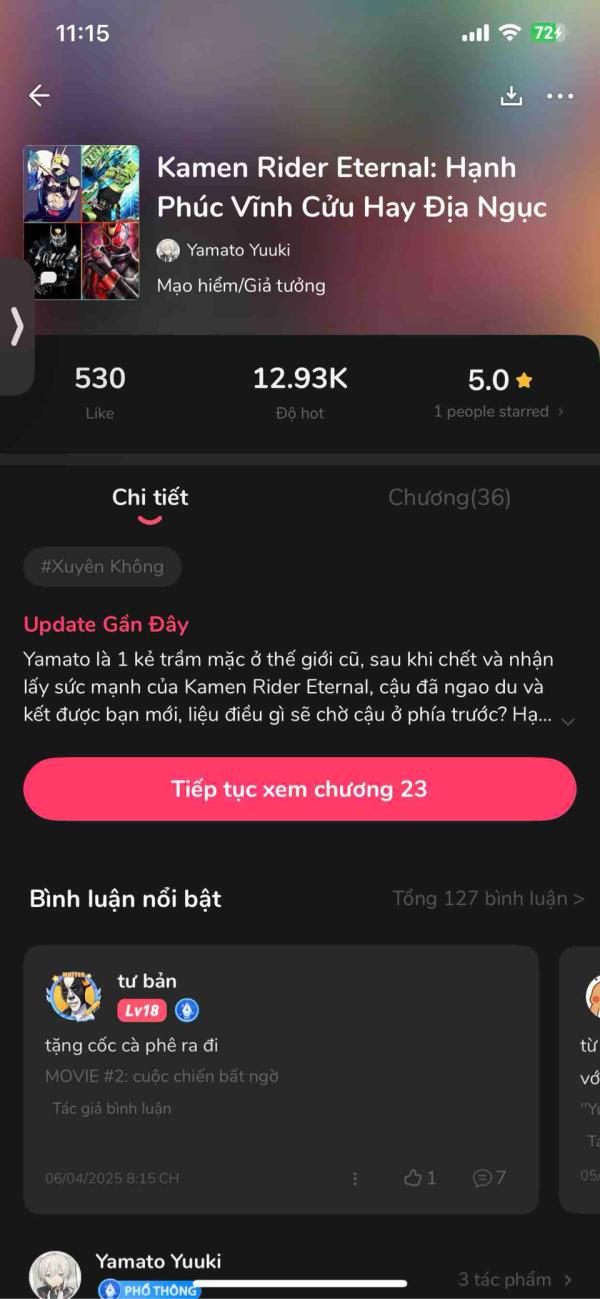Open replies on tư bản's comment
Screen dimensions: 600x1299
tap(489, 1178)
